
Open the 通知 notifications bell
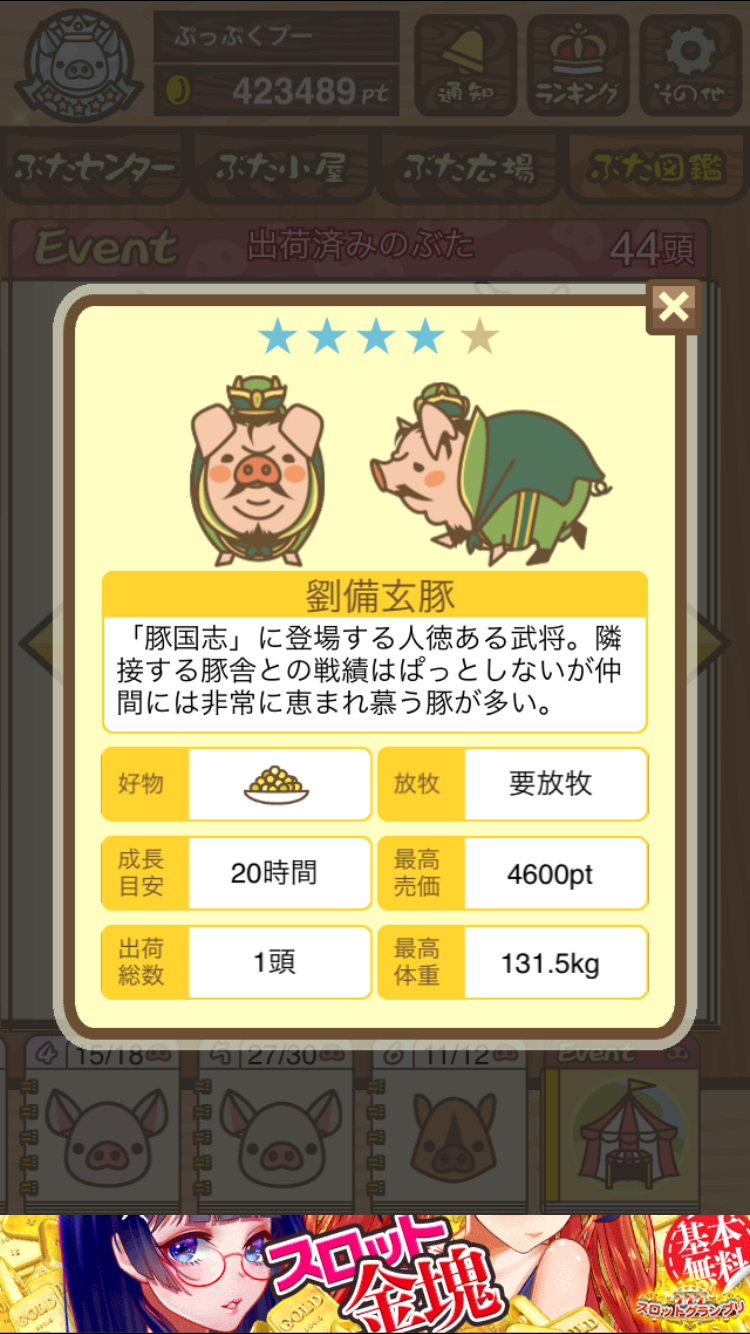[x=465, y=65]
